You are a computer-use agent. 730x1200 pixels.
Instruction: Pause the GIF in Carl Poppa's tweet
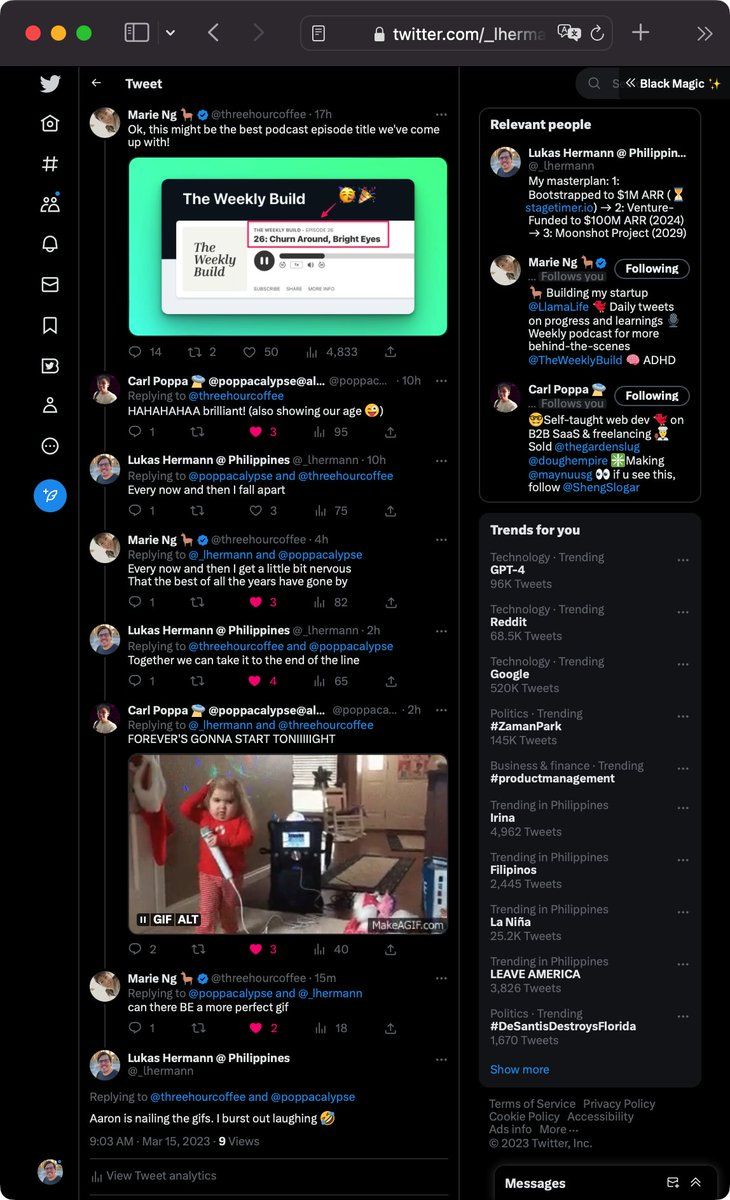click(143, 920)
